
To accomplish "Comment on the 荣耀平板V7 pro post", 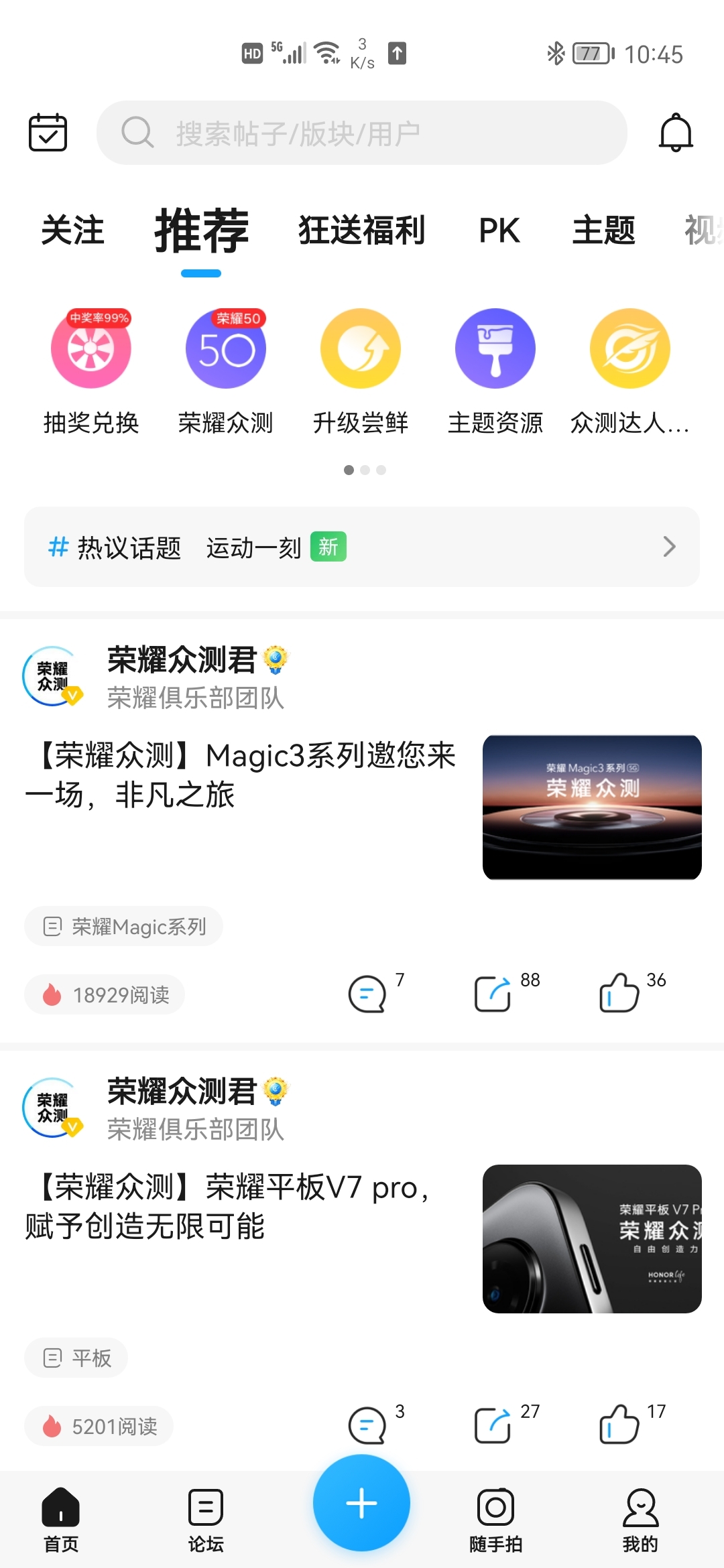I will (x=367, y=1424).
